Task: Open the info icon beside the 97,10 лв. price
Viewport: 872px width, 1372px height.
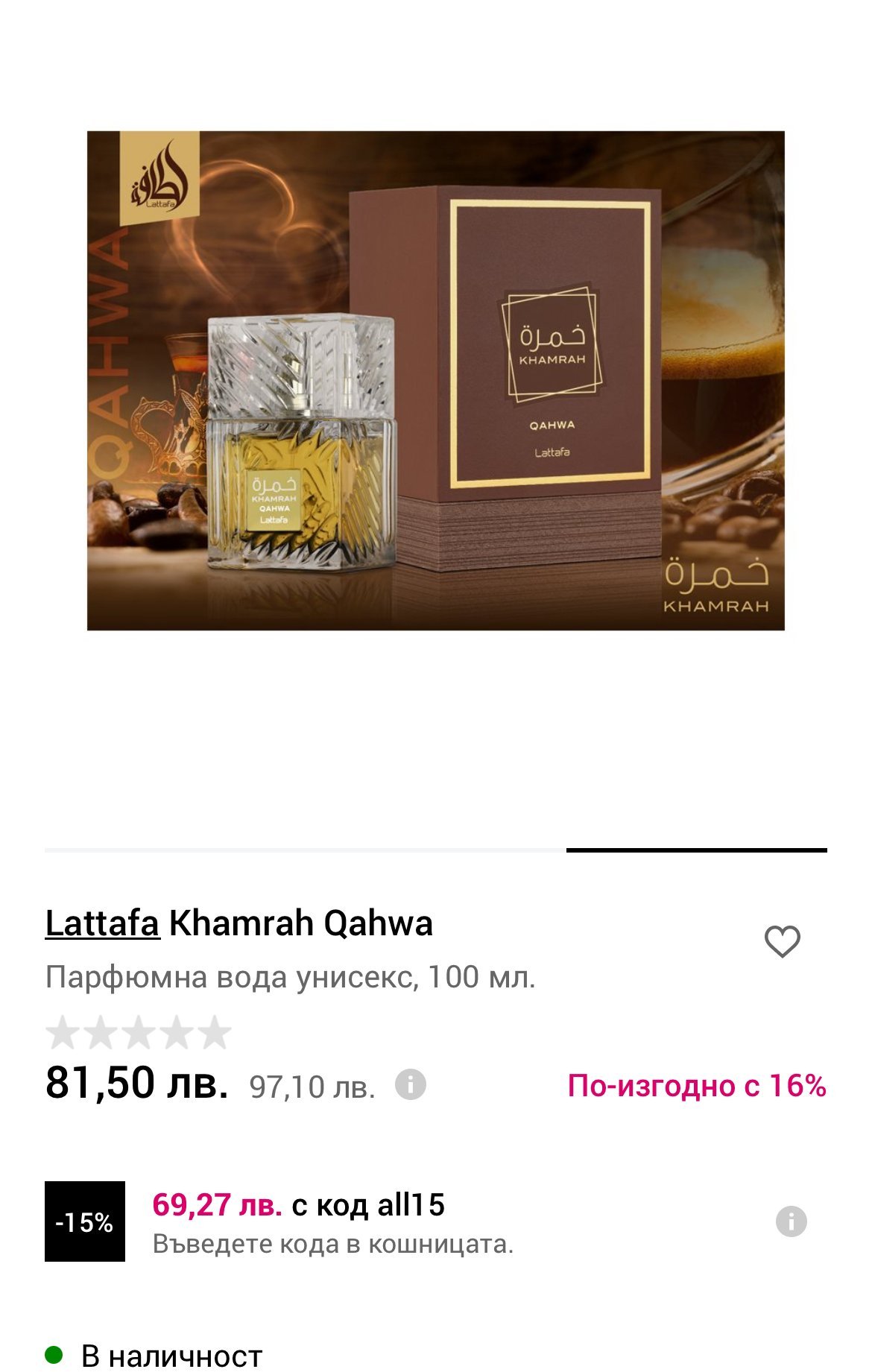Action: click(x=410, y=1084)
